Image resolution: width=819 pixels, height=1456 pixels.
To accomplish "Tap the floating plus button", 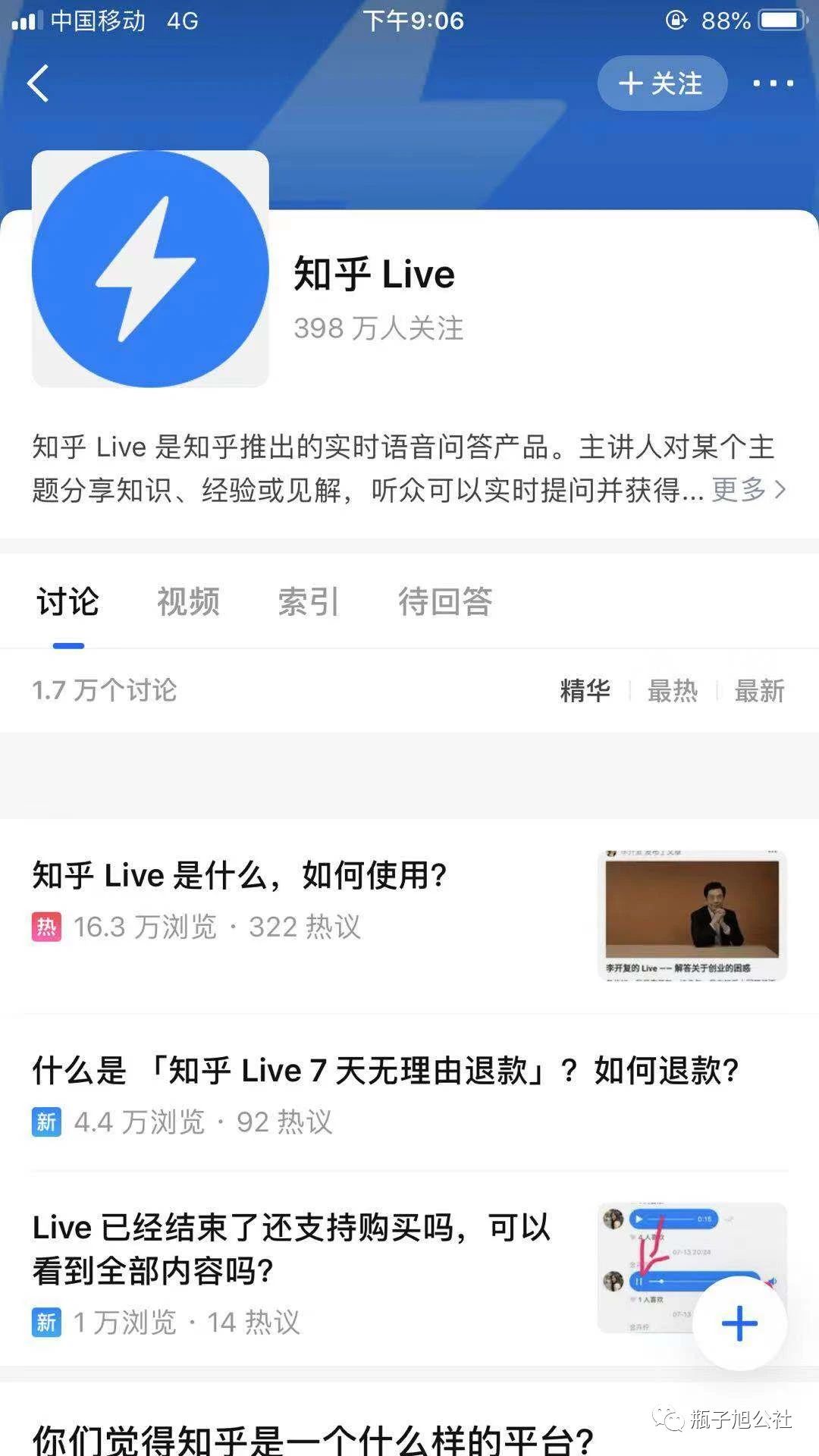I will click(739, 1323).
